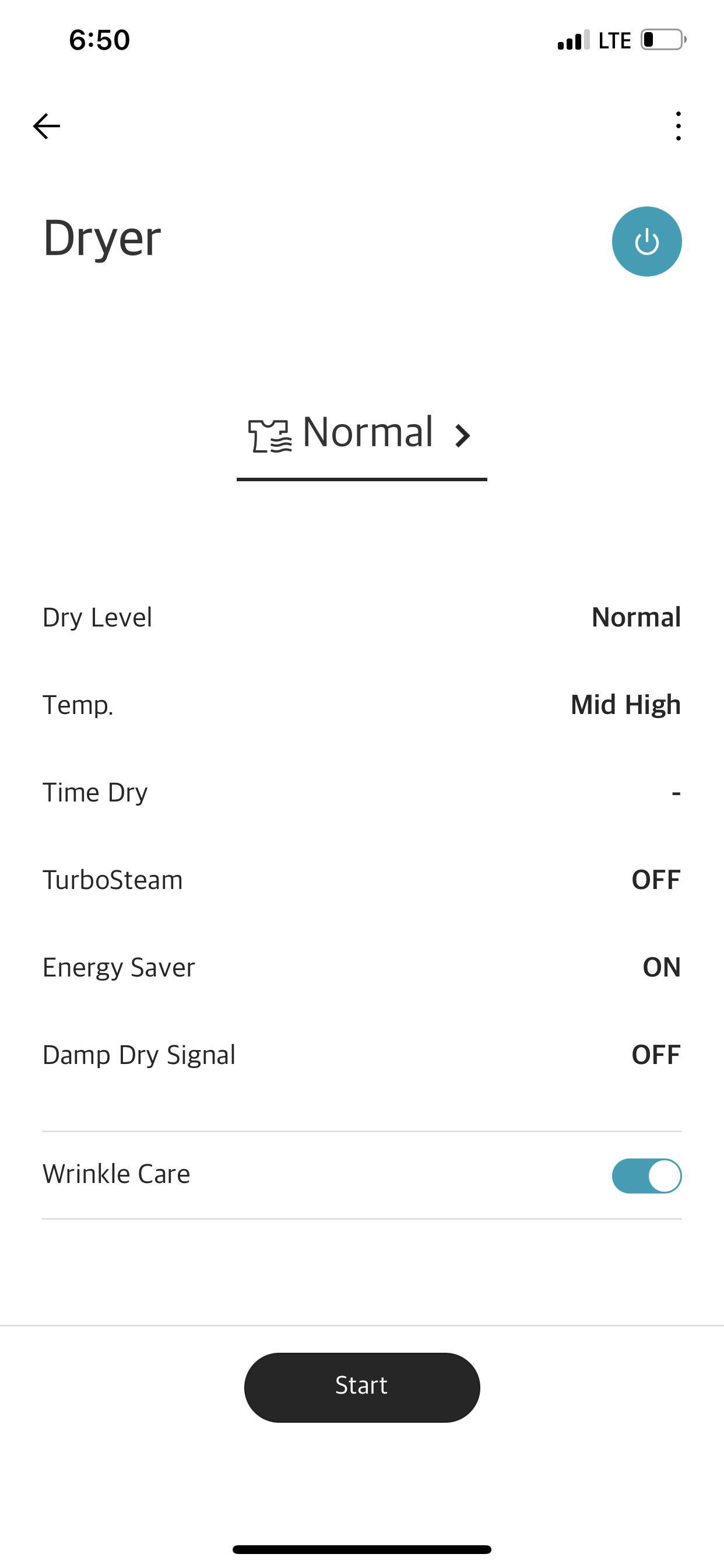Change the Energy Saver setting
Image resolution: width=724 pixels, height=1568 pixels.
point(660,967)
